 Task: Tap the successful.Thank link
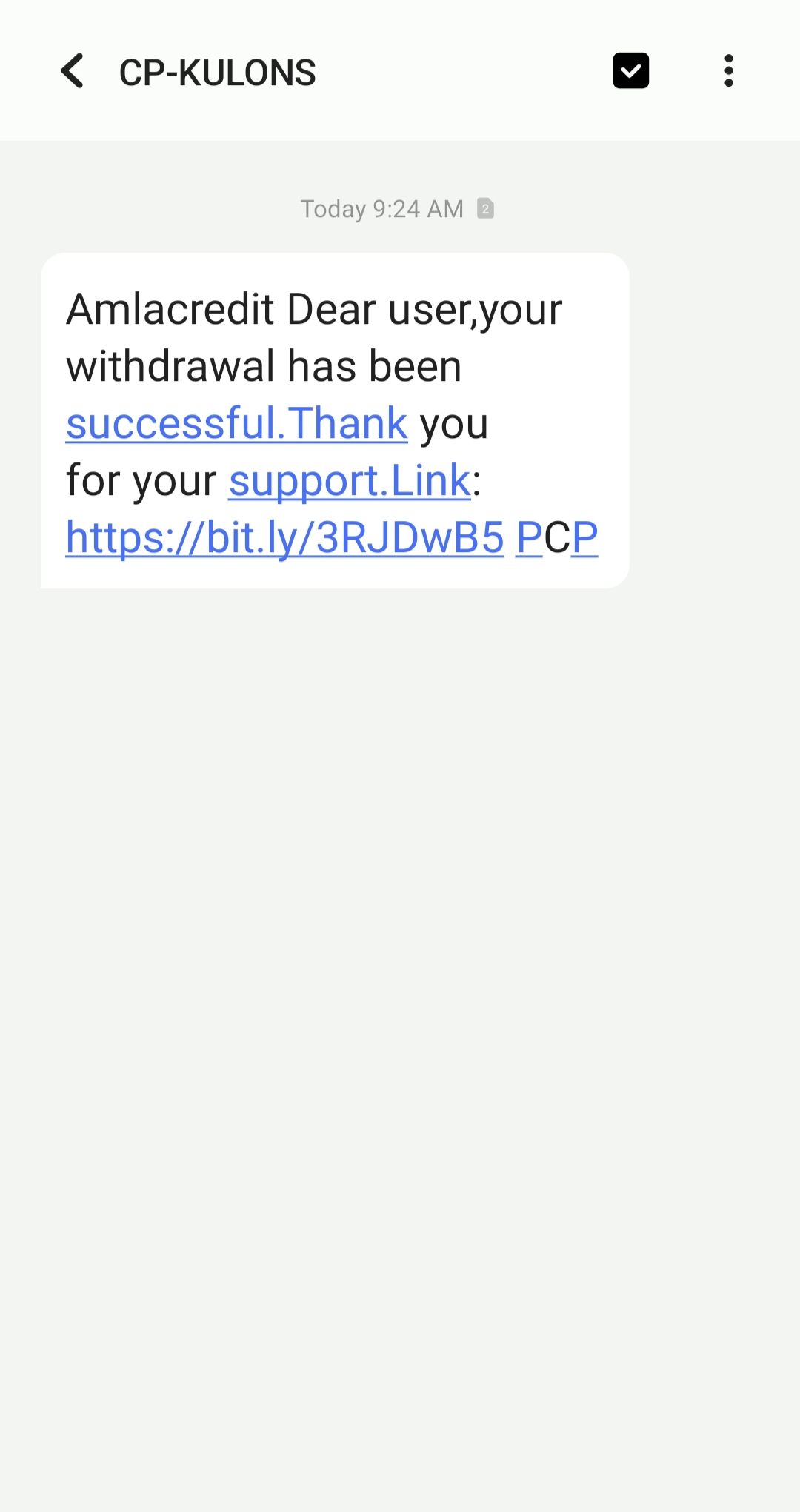click(236, 423)
